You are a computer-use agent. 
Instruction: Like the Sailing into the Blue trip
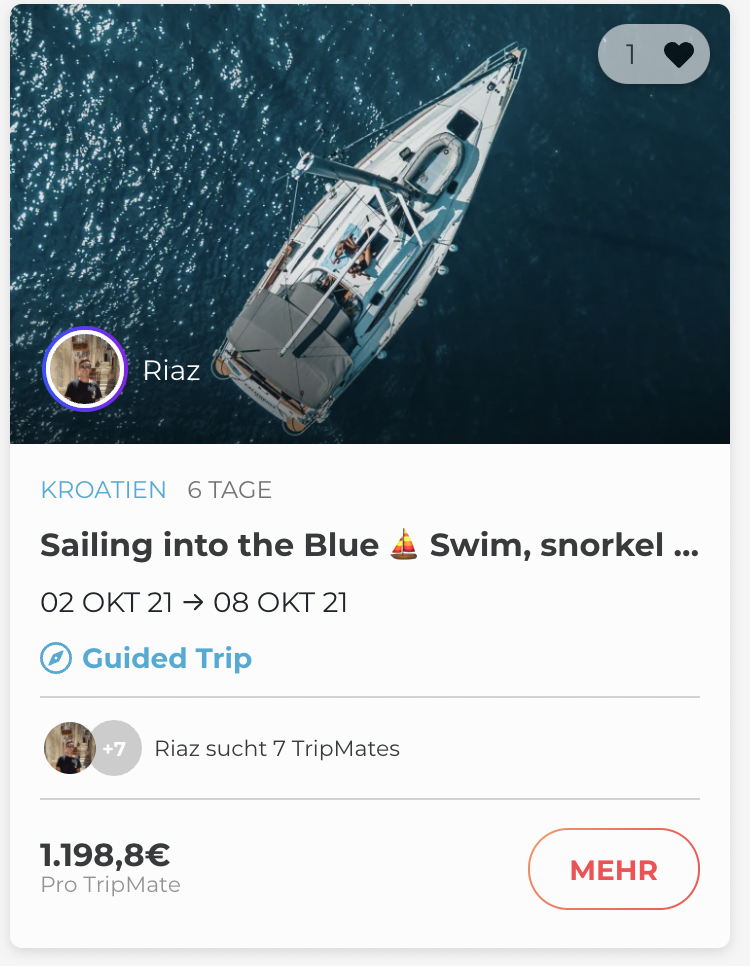pyautogui.click(x=678, y=54)
